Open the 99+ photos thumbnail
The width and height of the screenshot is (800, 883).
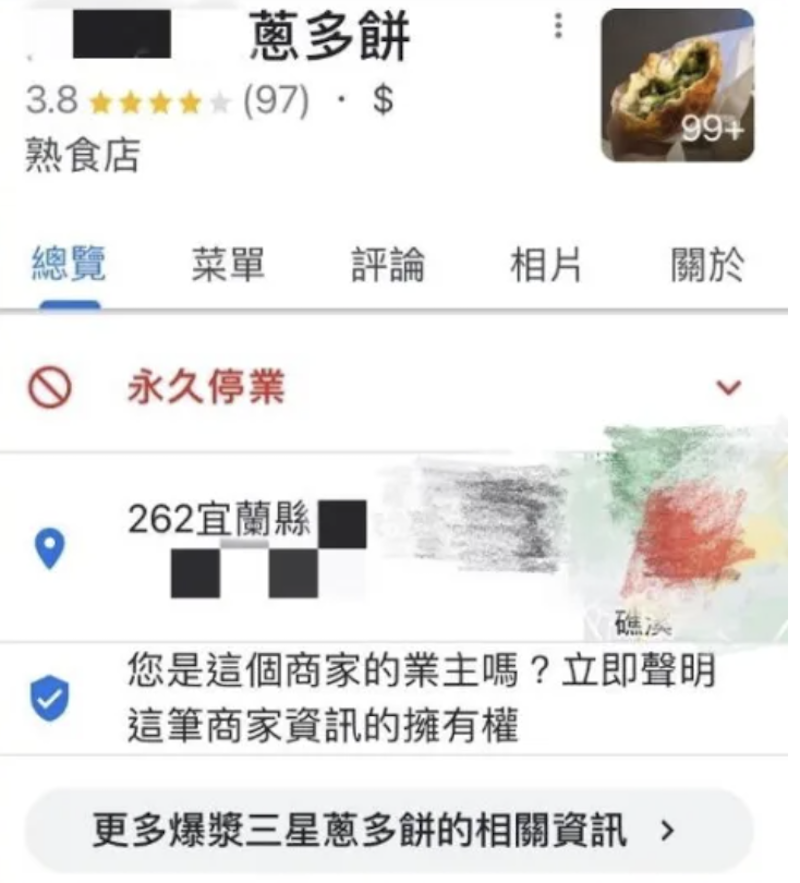677,86
